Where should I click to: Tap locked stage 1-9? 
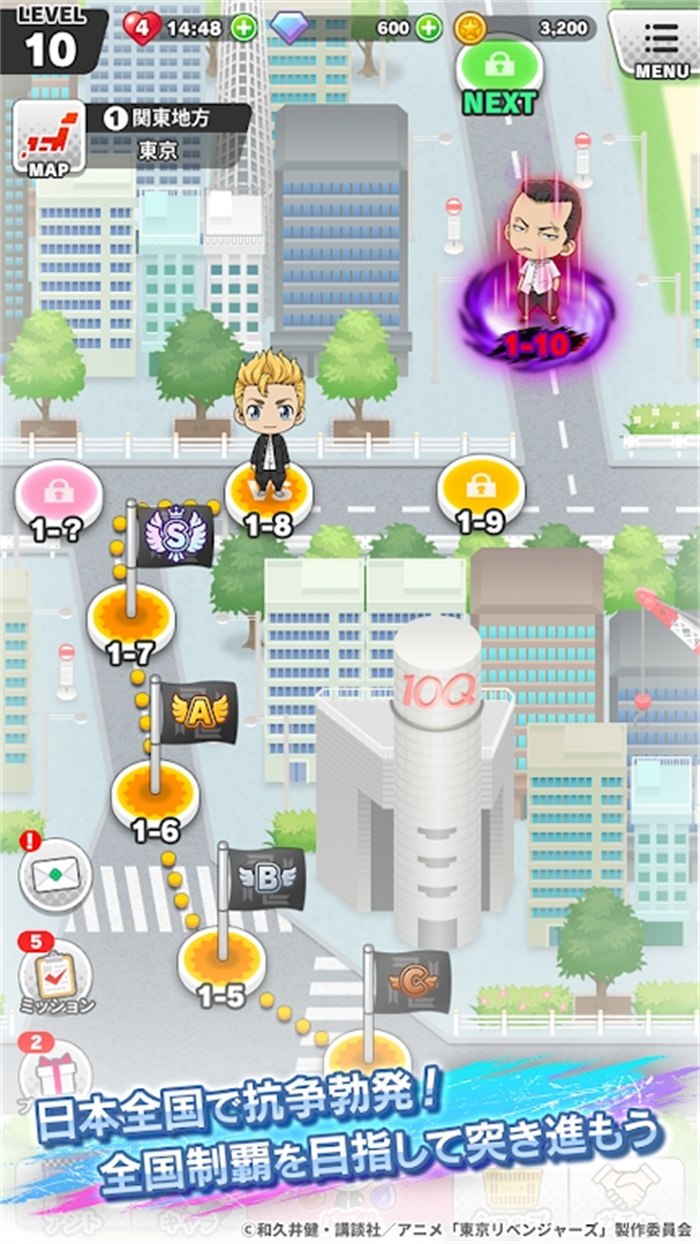tap(481, 492)
